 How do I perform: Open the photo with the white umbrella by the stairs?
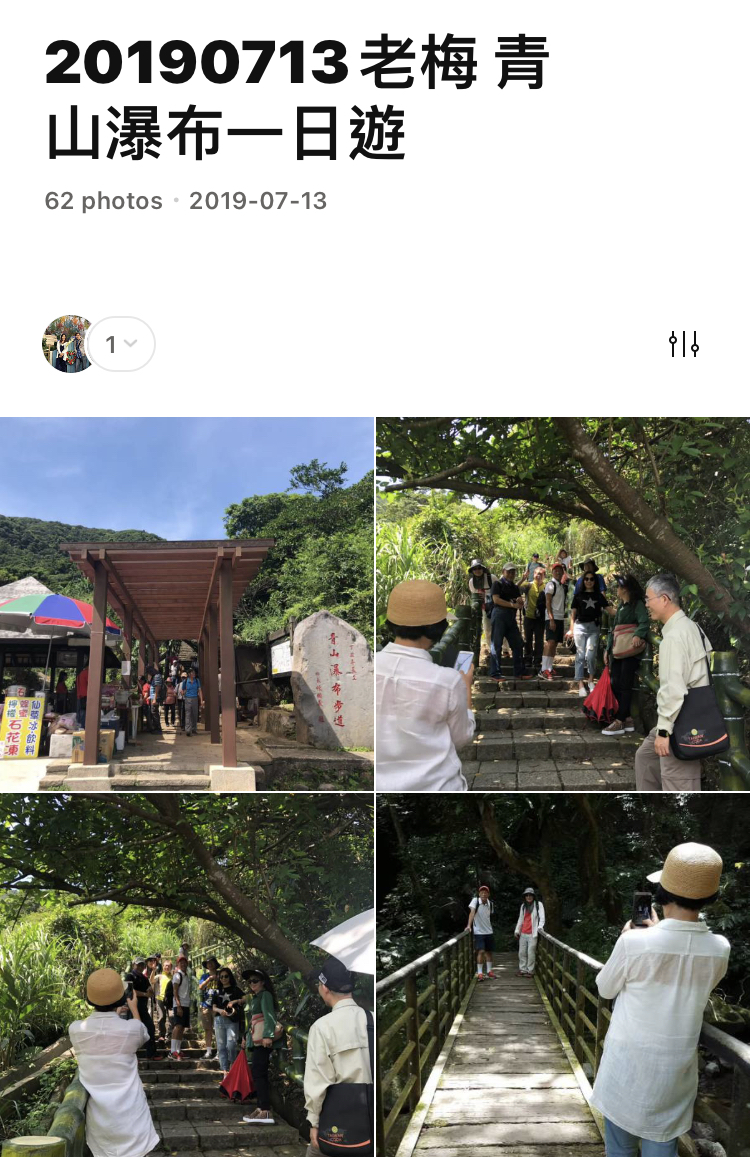[187, 975]
